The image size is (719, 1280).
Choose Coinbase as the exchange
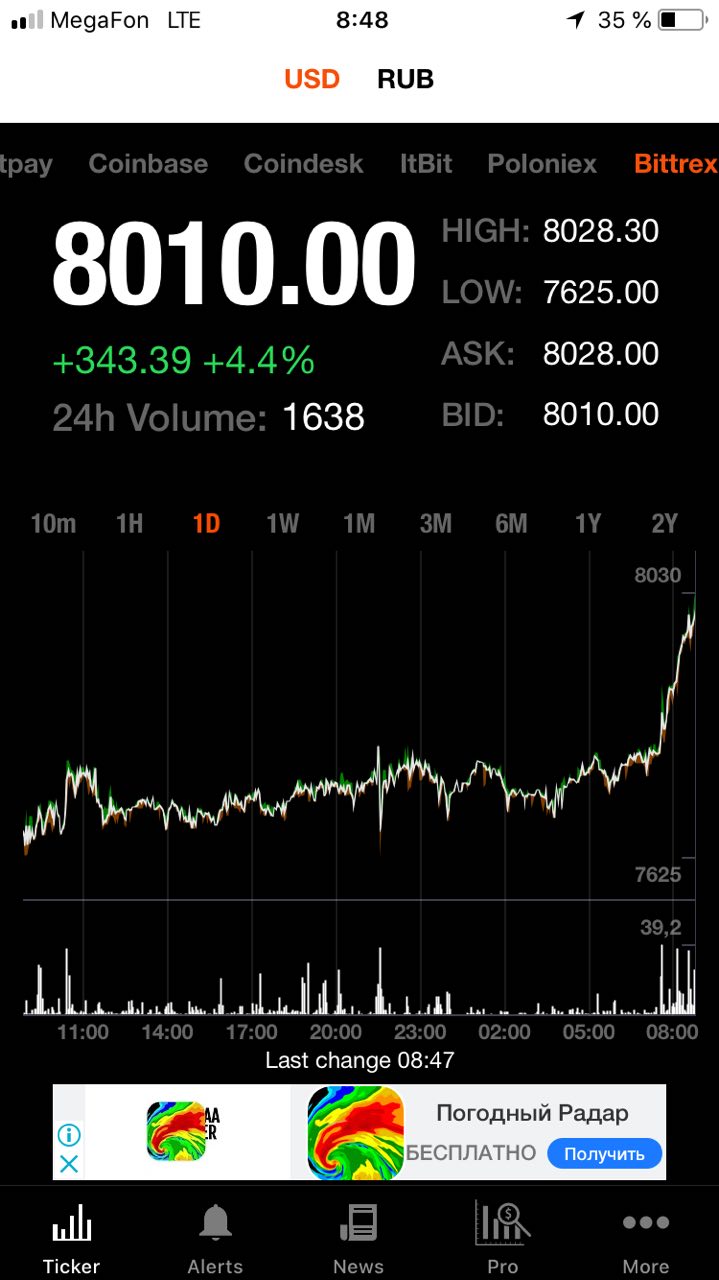coord(148,164)
